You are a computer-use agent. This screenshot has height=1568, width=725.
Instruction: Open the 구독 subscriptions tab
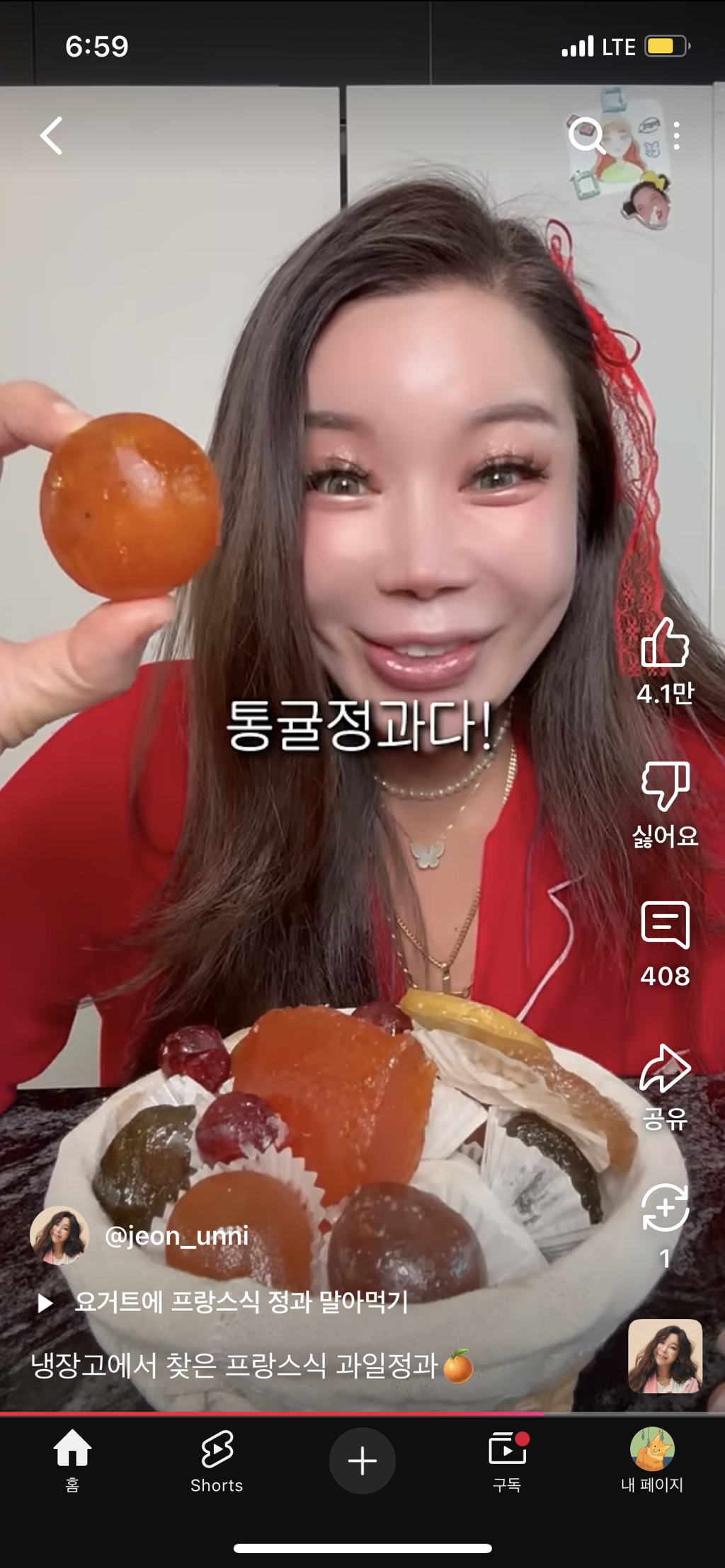tap(507, 1460)
